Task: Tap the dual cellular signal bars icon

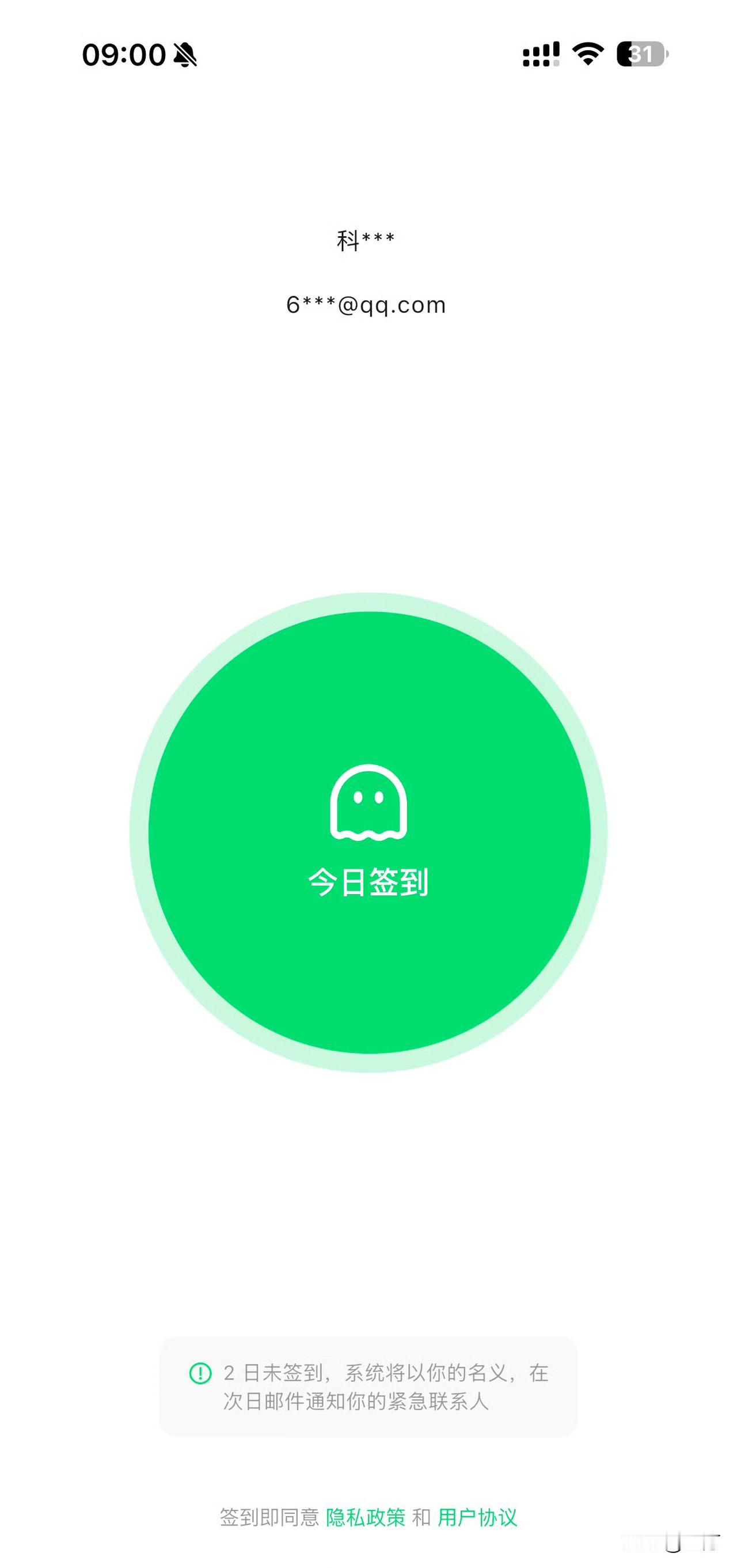Action: click(541, 55)
